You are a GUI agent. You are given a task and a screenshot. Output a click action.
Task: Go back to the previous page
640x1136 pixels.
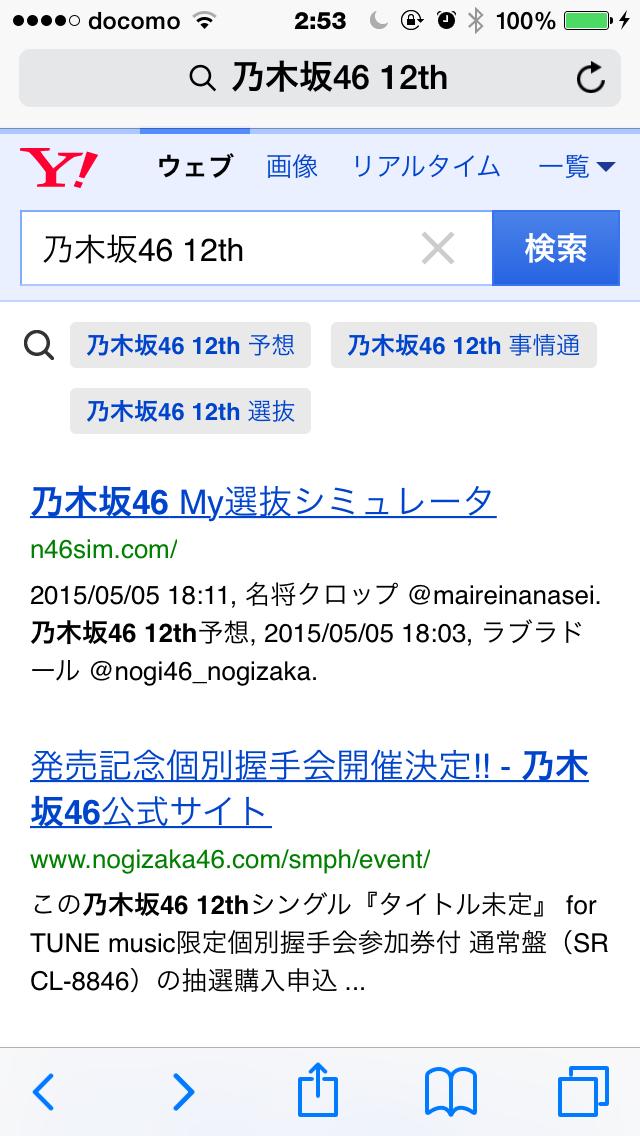pos(43,1091)
